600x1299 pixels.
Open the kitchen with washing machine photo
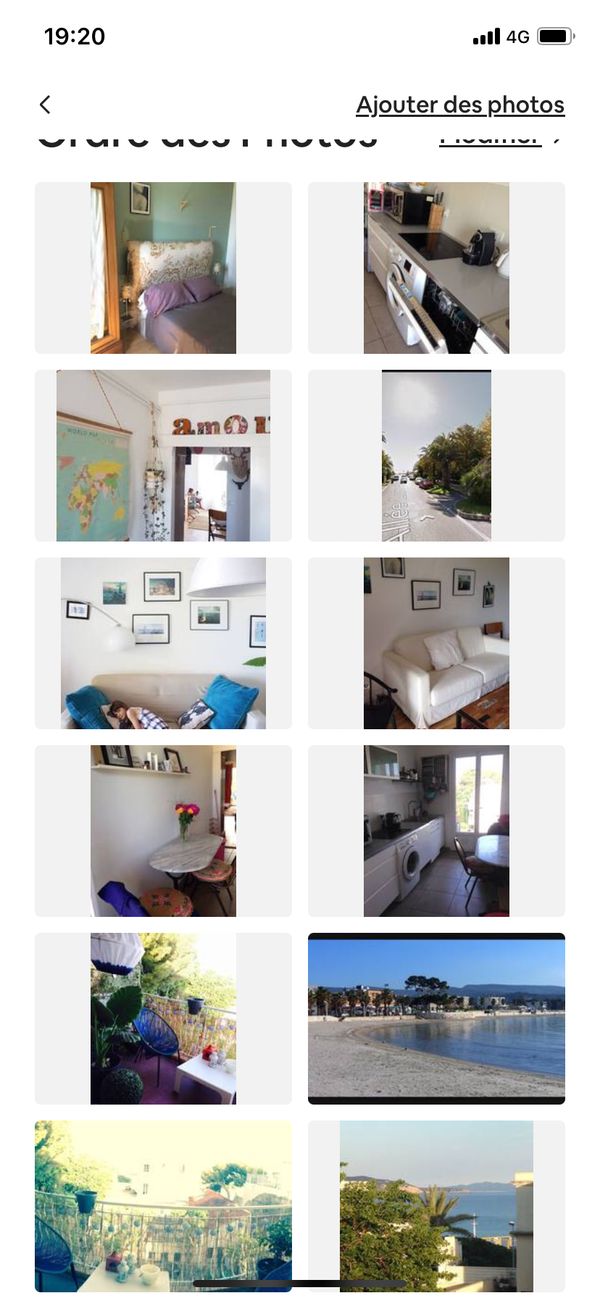[436, 831]
